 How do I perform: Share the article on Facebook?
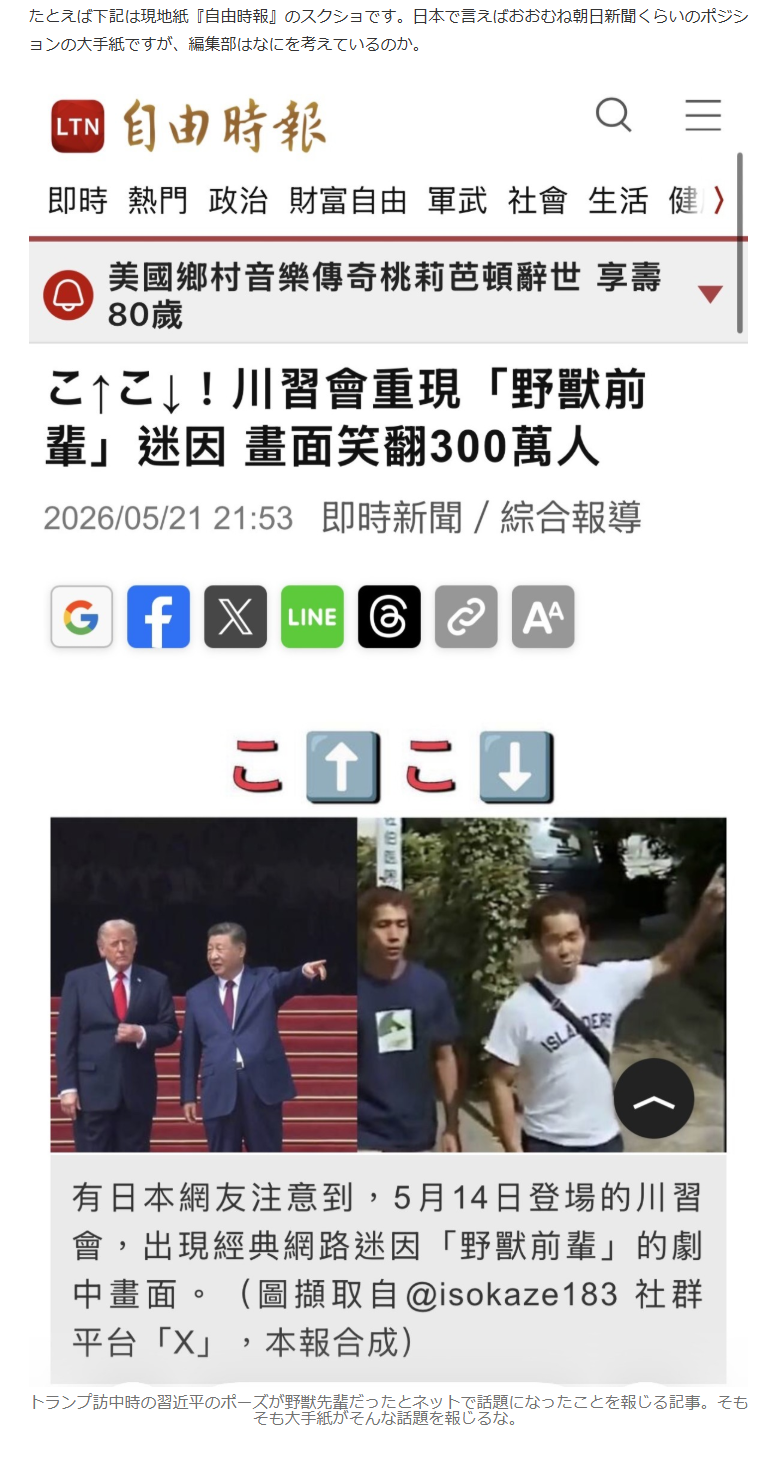pyautogui.click(x=158, y=617)
